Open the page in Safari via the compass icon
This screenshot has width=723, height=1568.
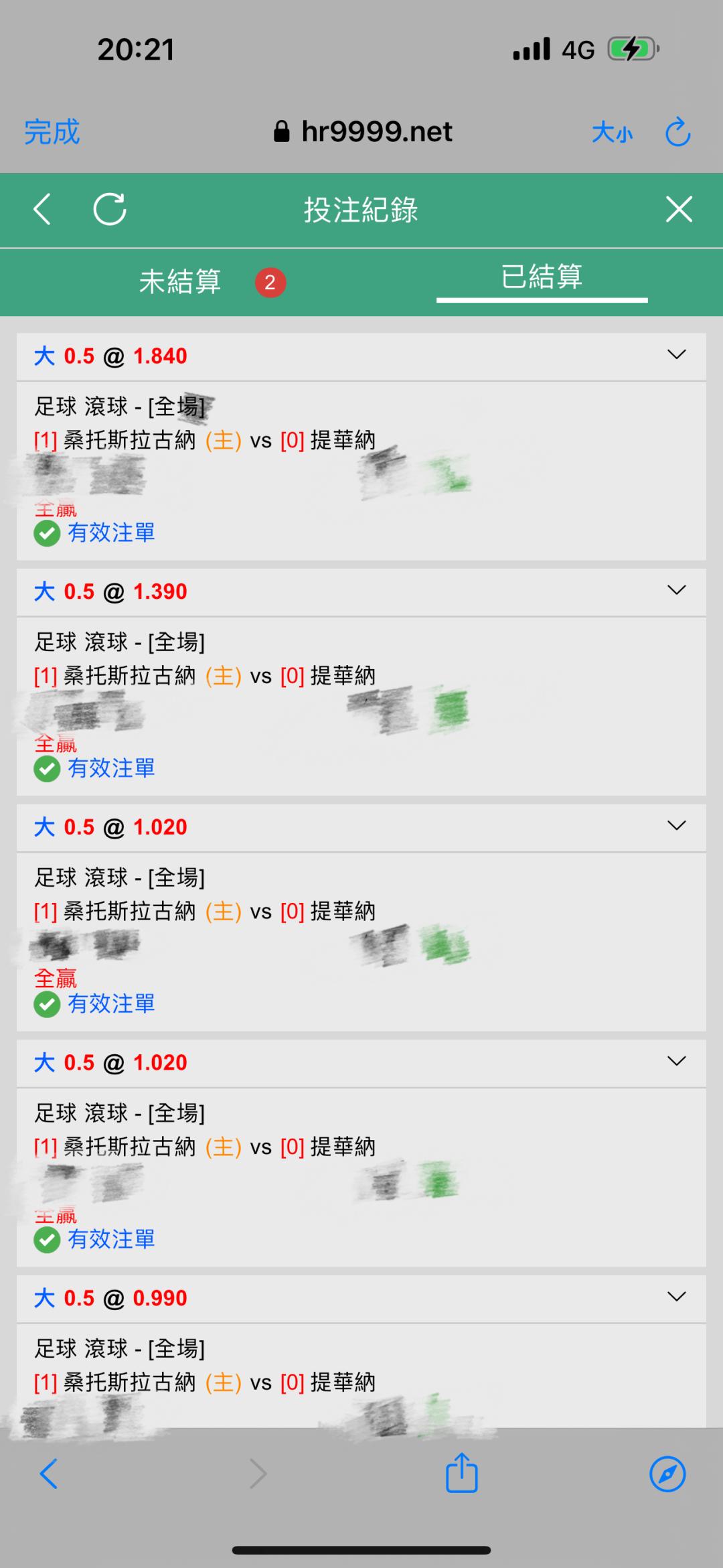click(x=667, y=1474)
